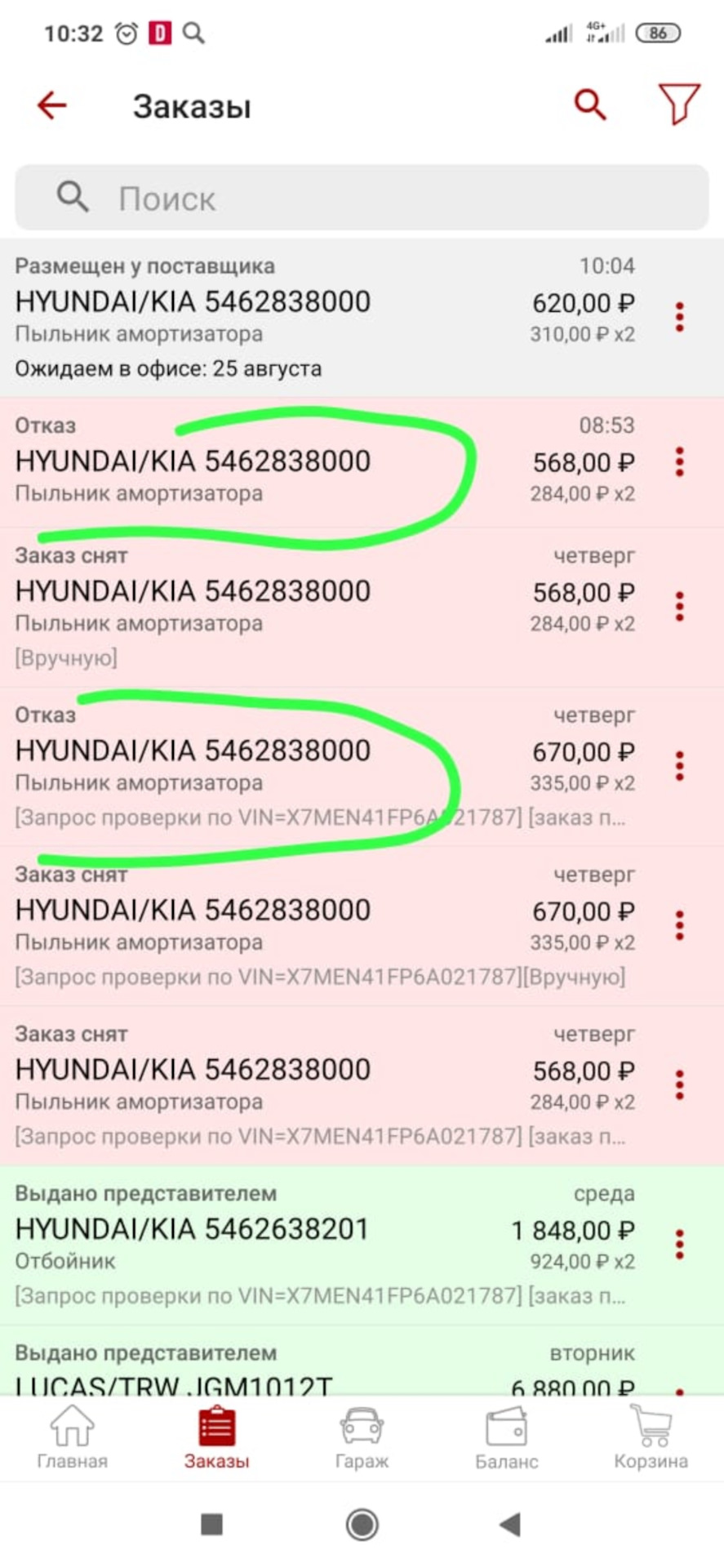This screenshot has width=724, height=1568.
Task: Open options menu for the 620,00 ₽ order
Action: (679, 317)
